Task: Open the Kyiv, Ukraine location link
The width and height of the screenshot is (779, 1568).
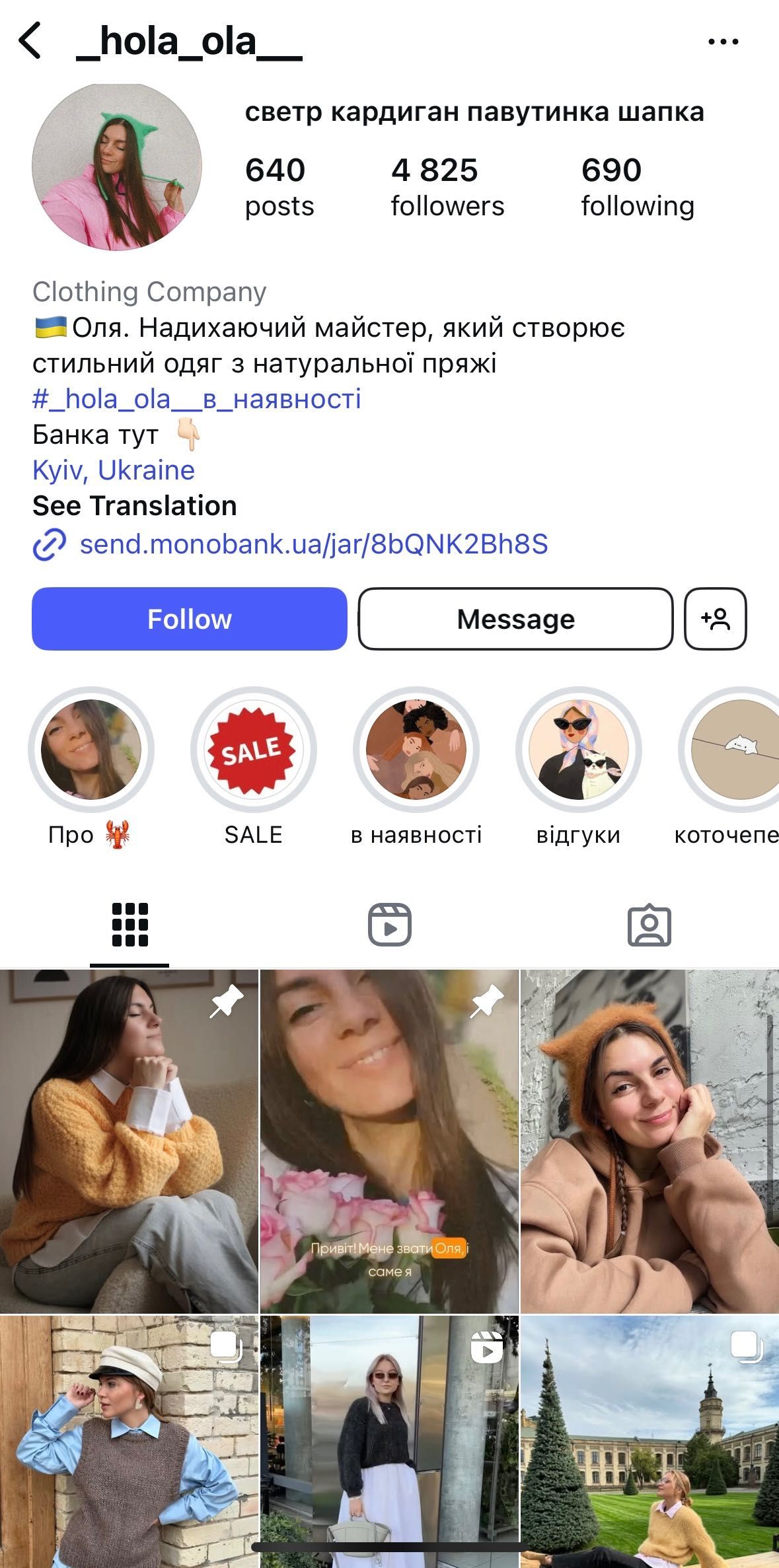Action: tap(114, 470)
